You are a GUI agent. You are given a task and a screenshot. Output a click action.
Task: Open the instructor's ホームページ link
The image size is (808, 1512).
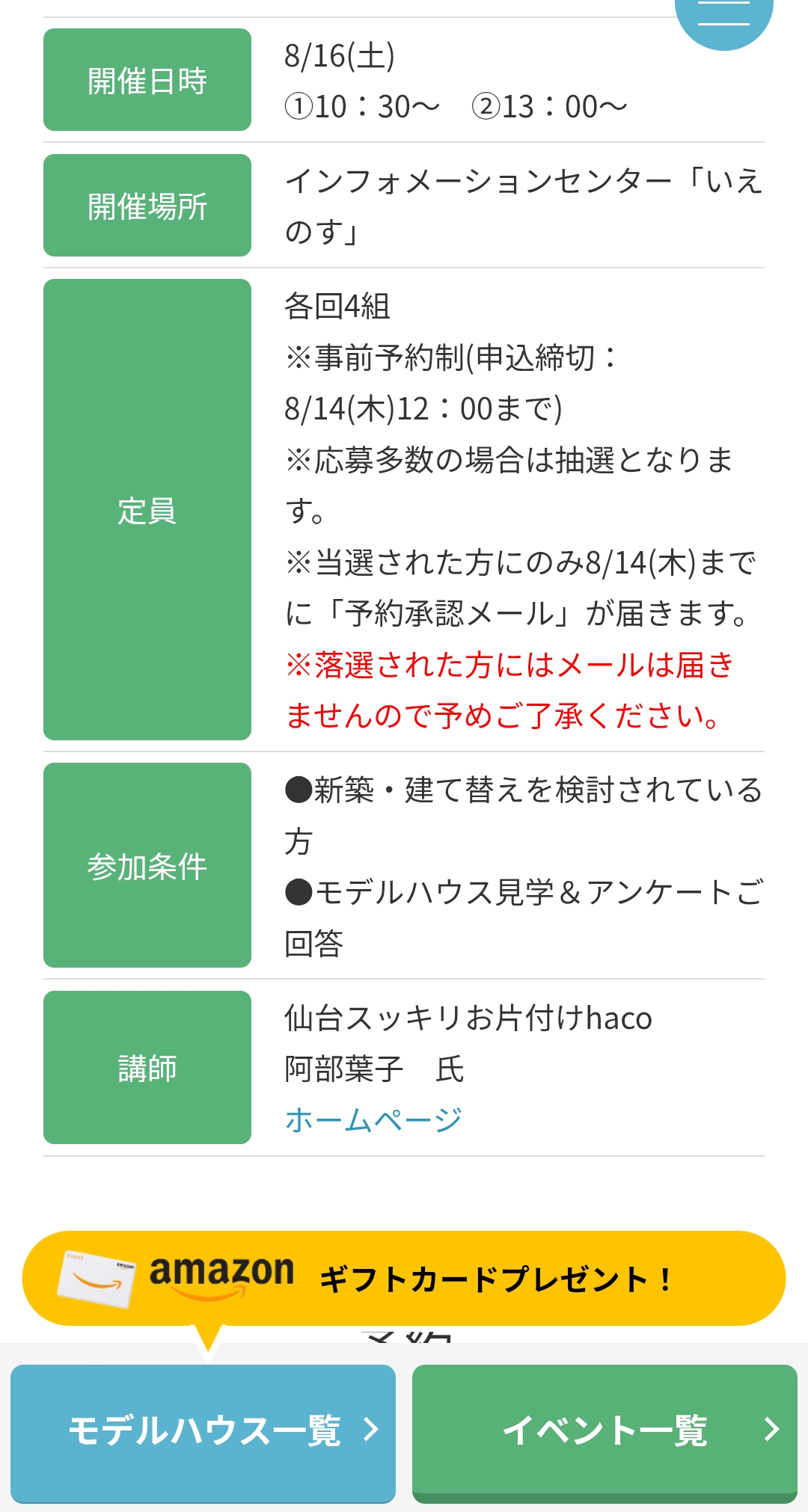[373, 1119]
